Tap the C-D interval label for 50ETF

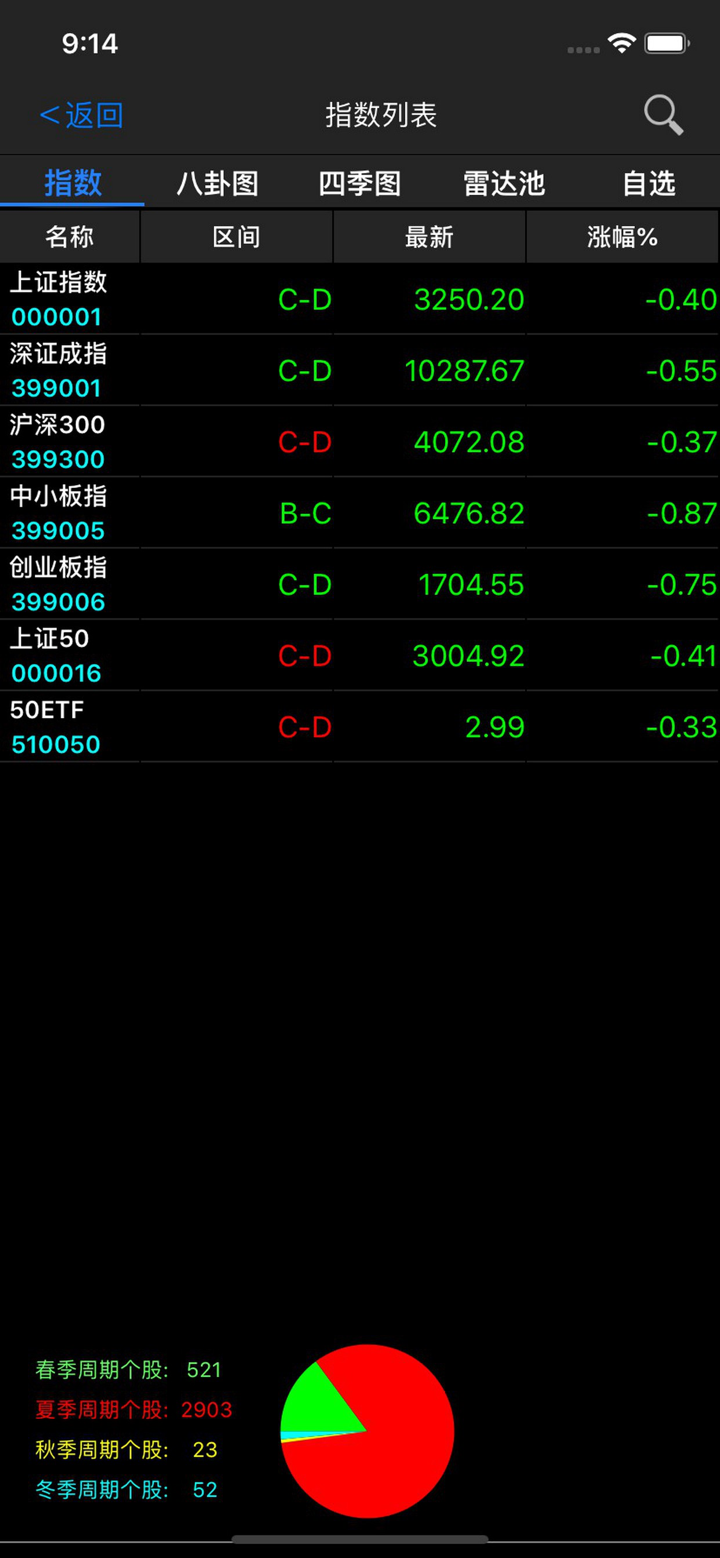tap(305, 727)
